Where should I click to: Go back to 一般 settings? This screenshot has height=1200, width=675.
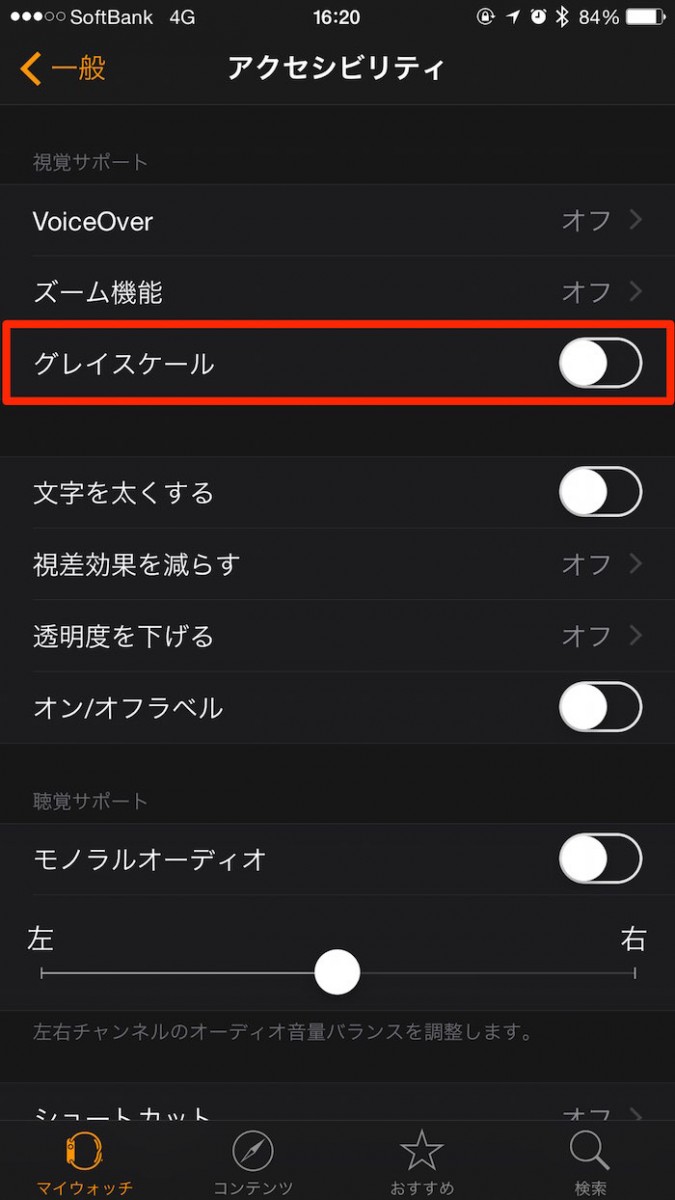coord(63,68)
